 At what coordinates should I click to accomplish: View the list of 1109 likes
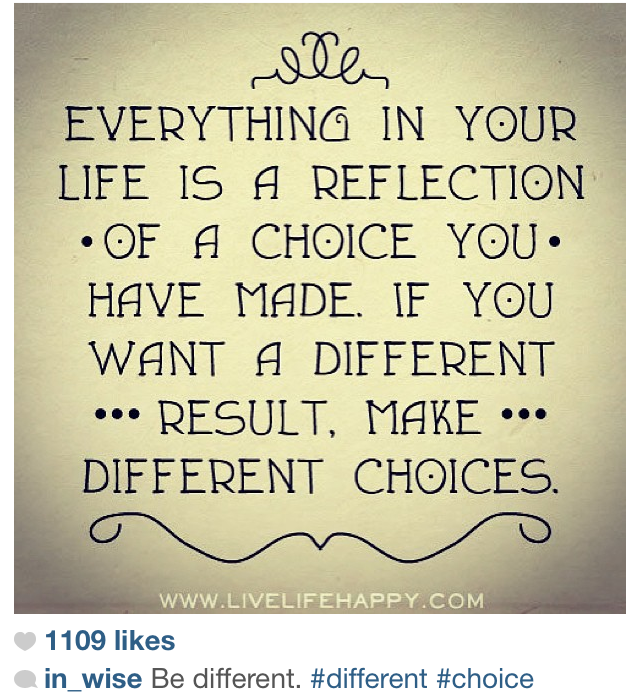[110, 641]
